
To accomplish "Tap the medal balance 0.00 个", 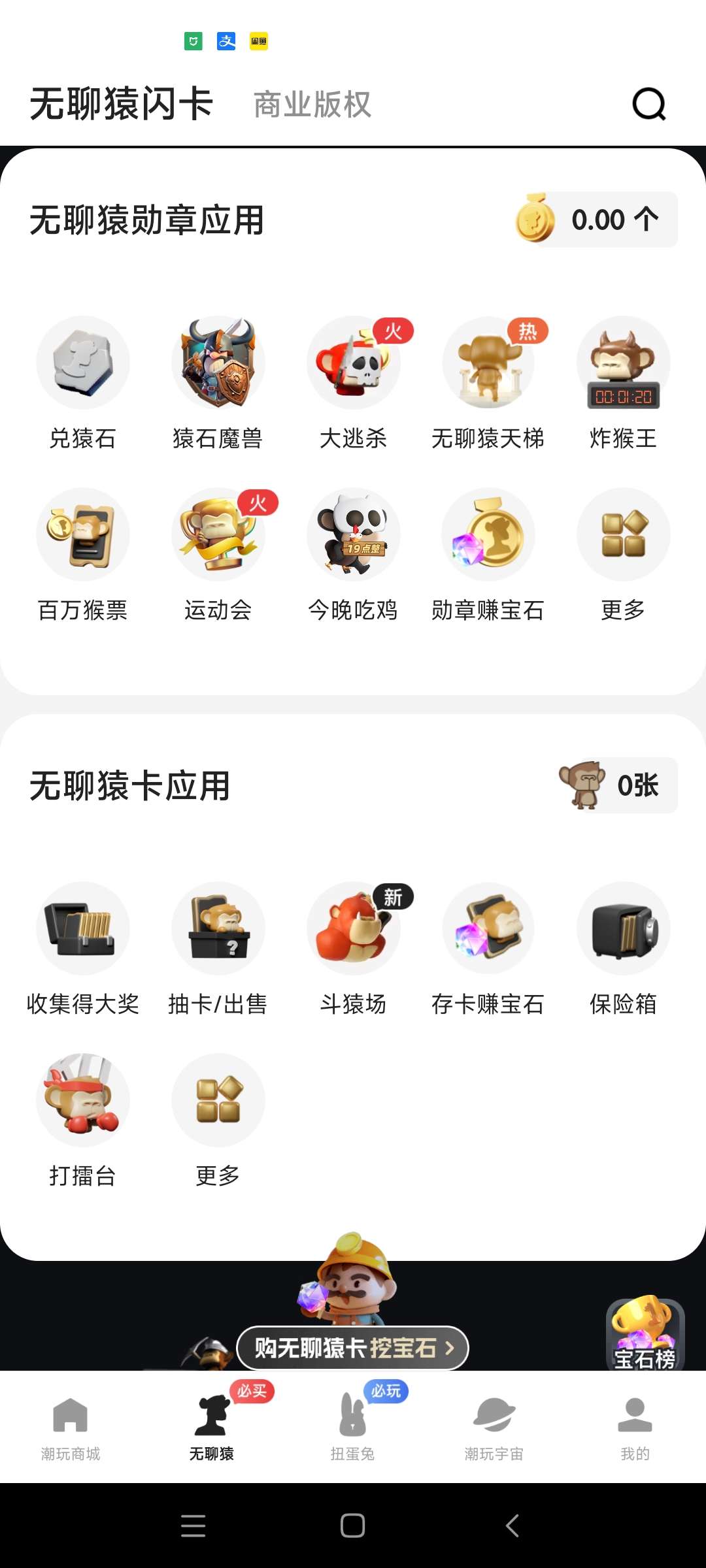I will coord(596,220).
